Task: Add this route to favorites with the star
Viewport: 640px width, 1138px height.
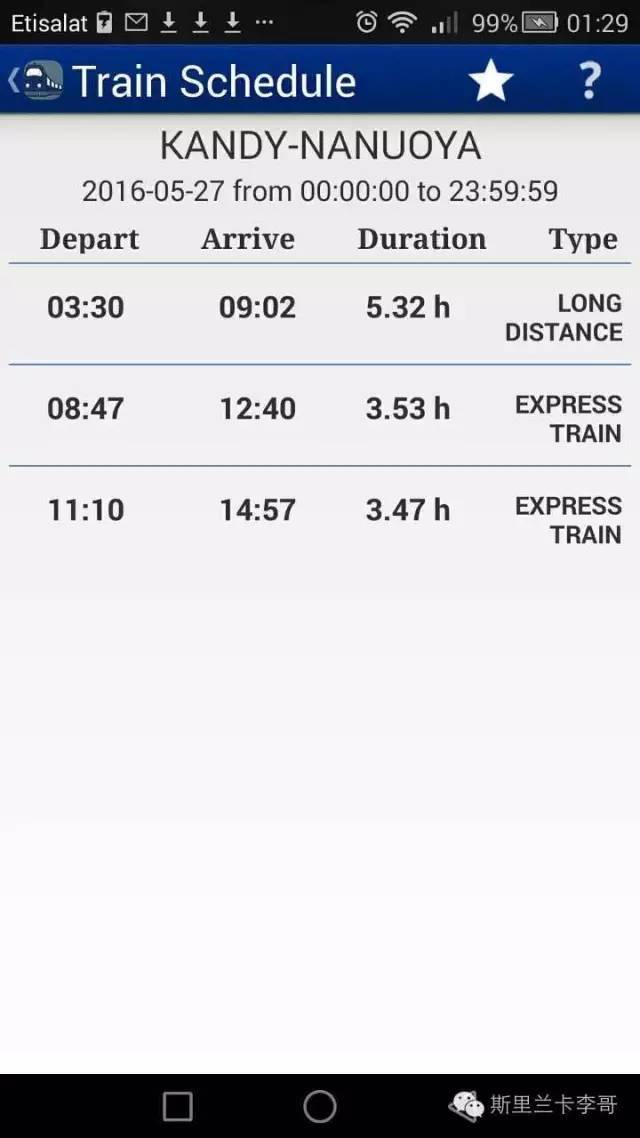Action: (491, 80)
